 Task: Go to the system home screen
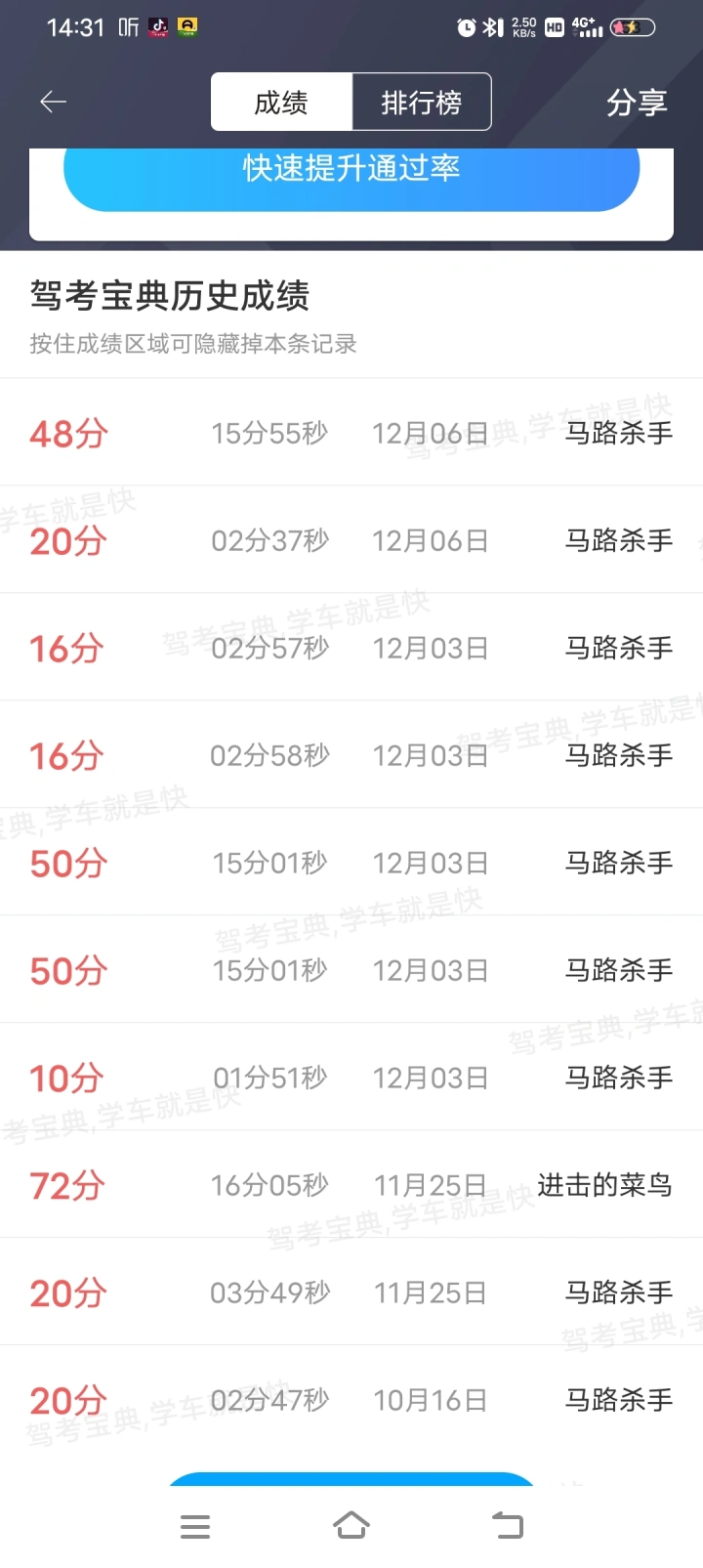click(351, 1525)
